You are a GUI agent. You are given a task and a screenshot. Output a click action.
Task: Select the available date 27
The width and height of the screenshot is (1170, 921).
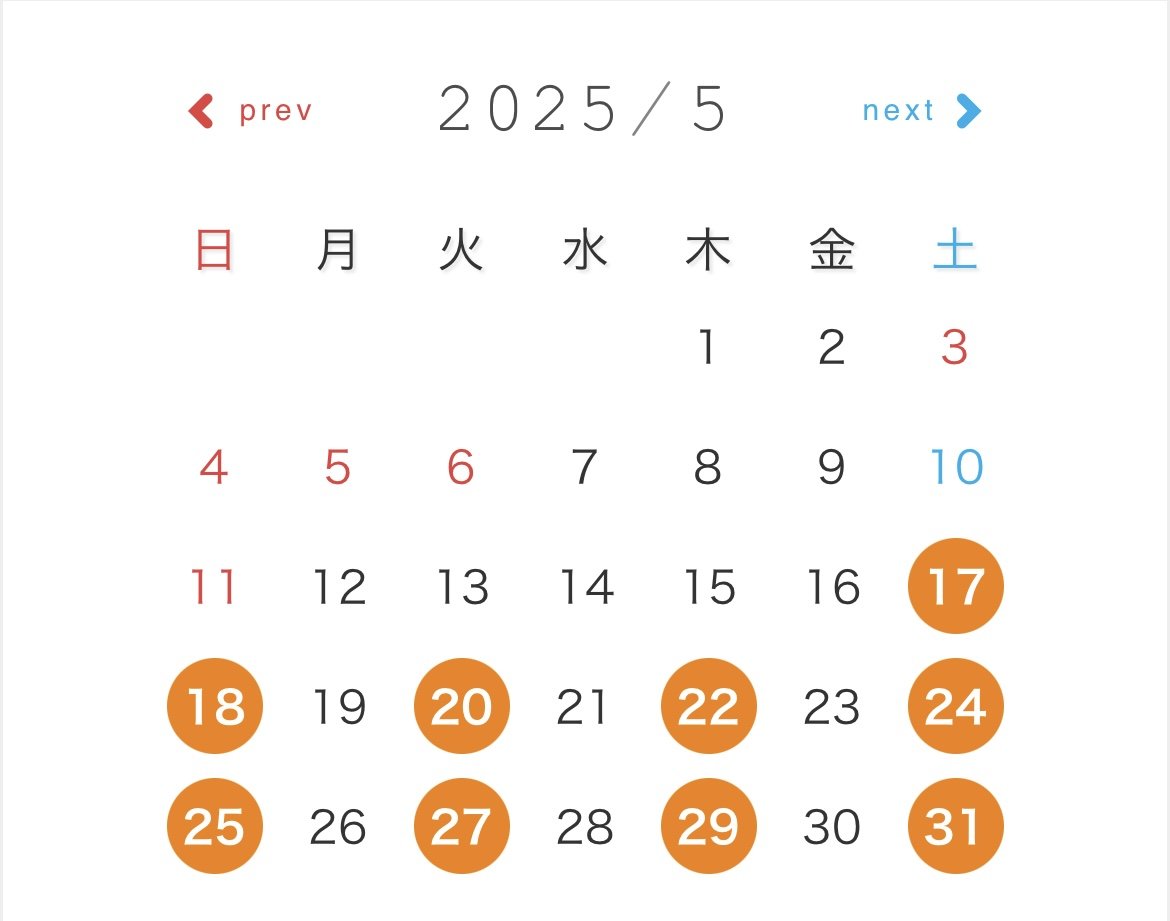[x=461, y=826]
